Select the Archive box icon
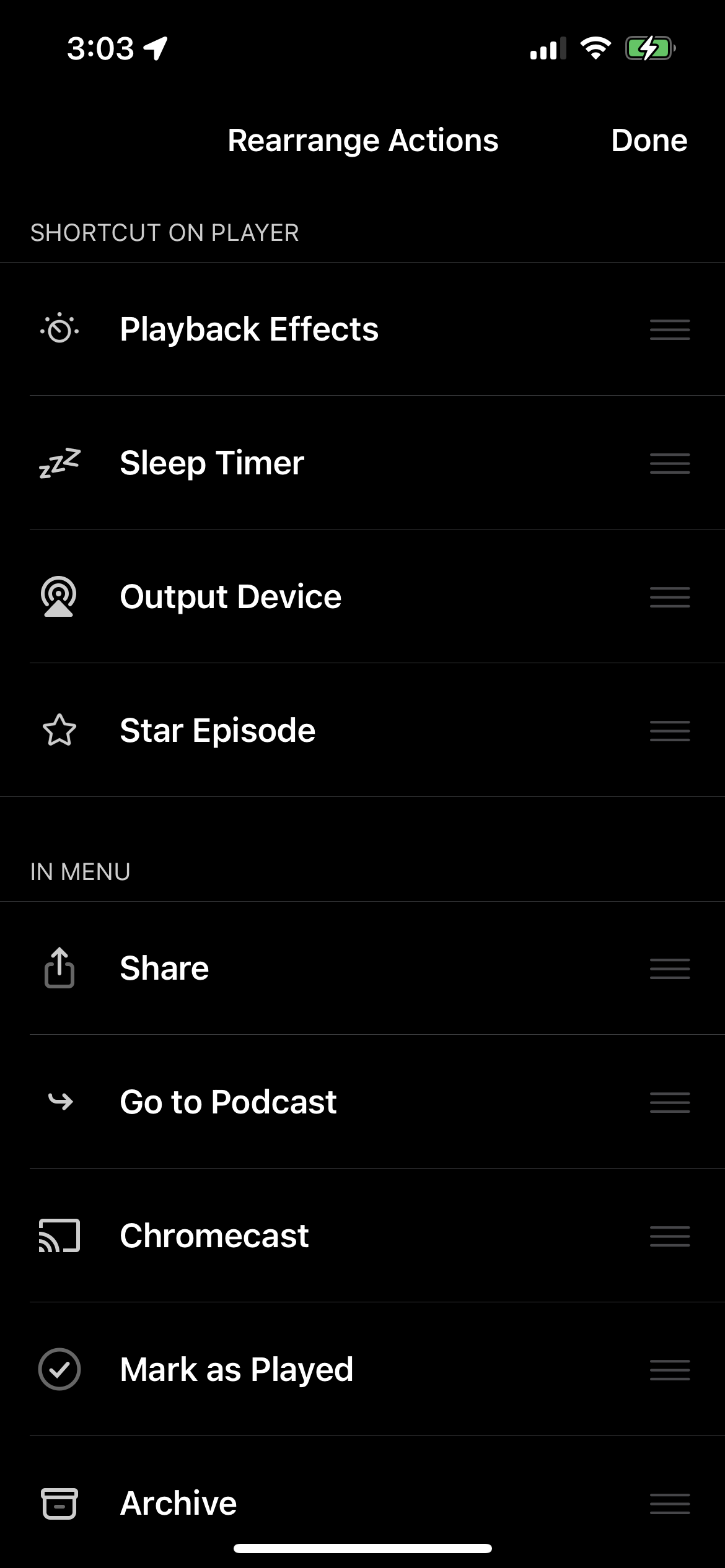Viewport: 725px width, 1568px height. point(60,1504)
